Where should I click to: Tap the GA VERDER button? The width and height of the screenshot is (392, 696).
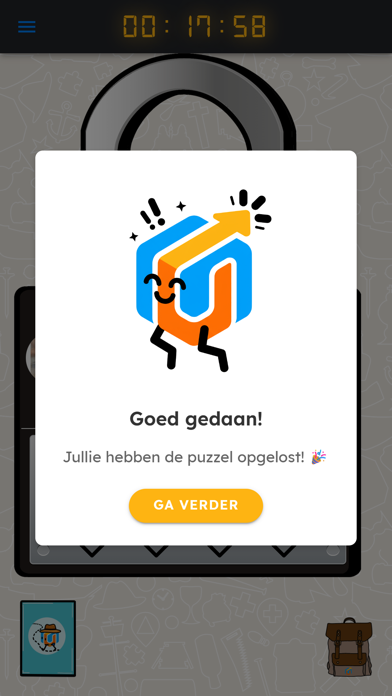(196, 506)
